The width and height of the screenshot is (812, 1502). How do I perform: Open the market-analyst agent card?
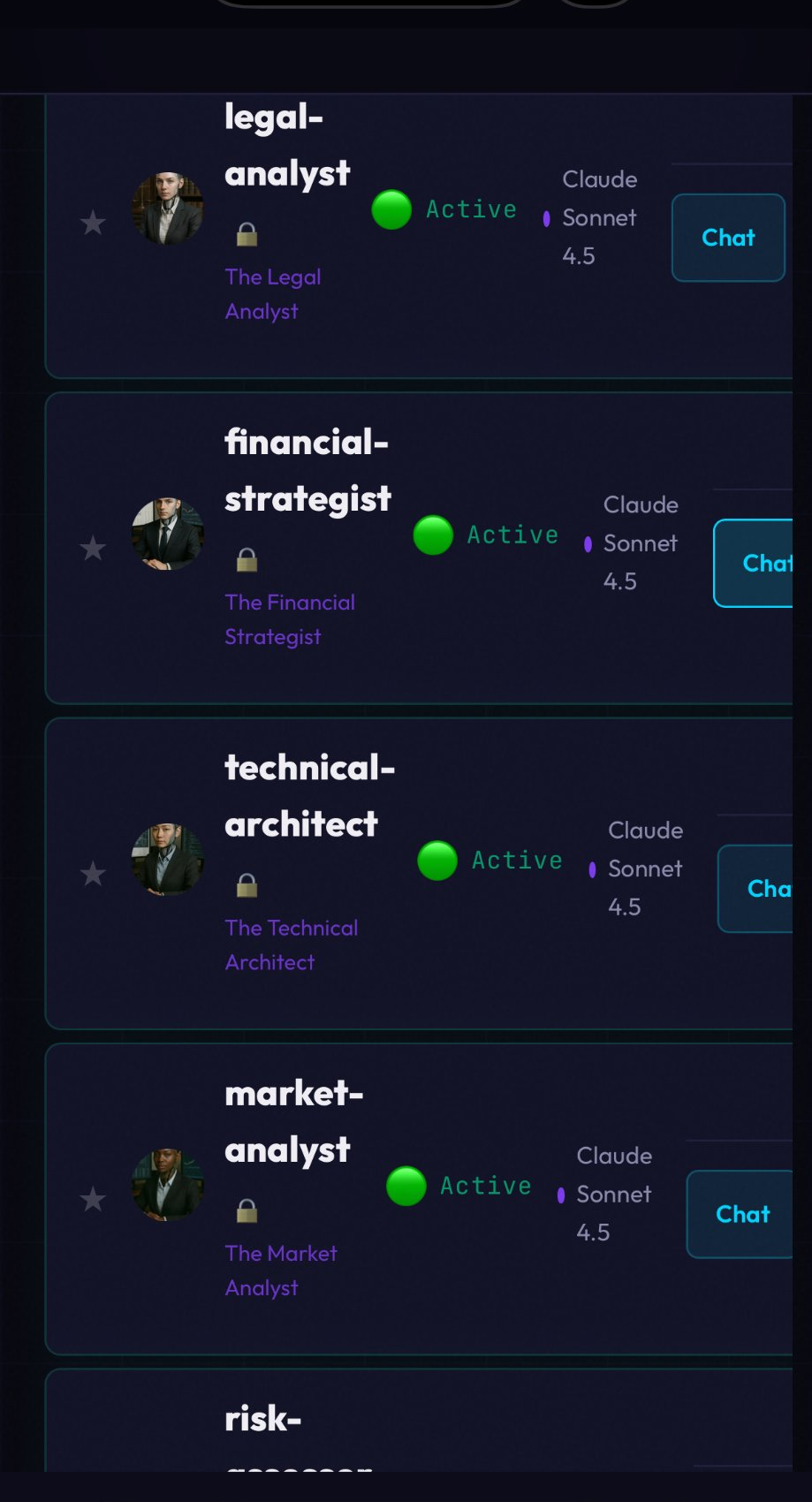point(292,1122)
